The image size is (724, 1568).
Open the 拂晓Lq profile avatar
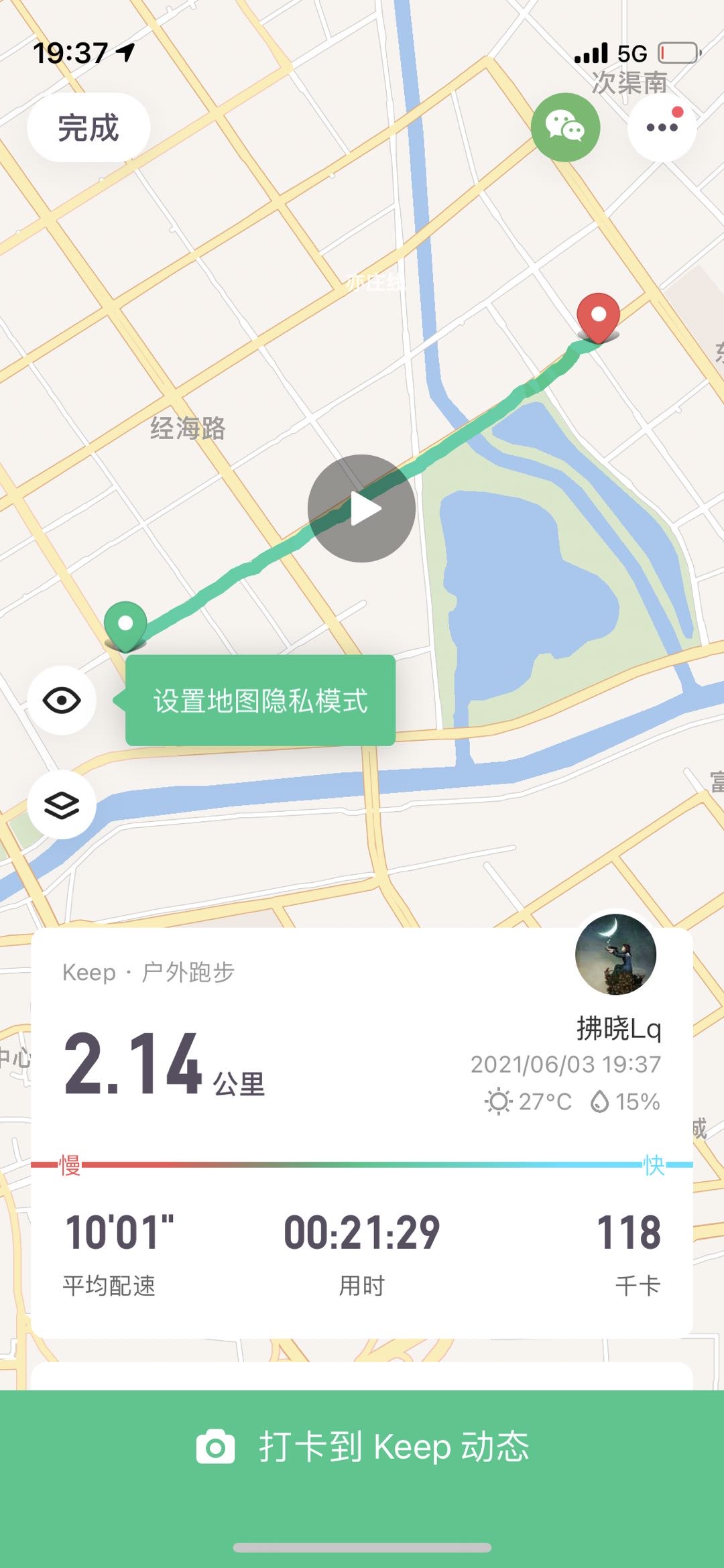(x=615, y=955)
